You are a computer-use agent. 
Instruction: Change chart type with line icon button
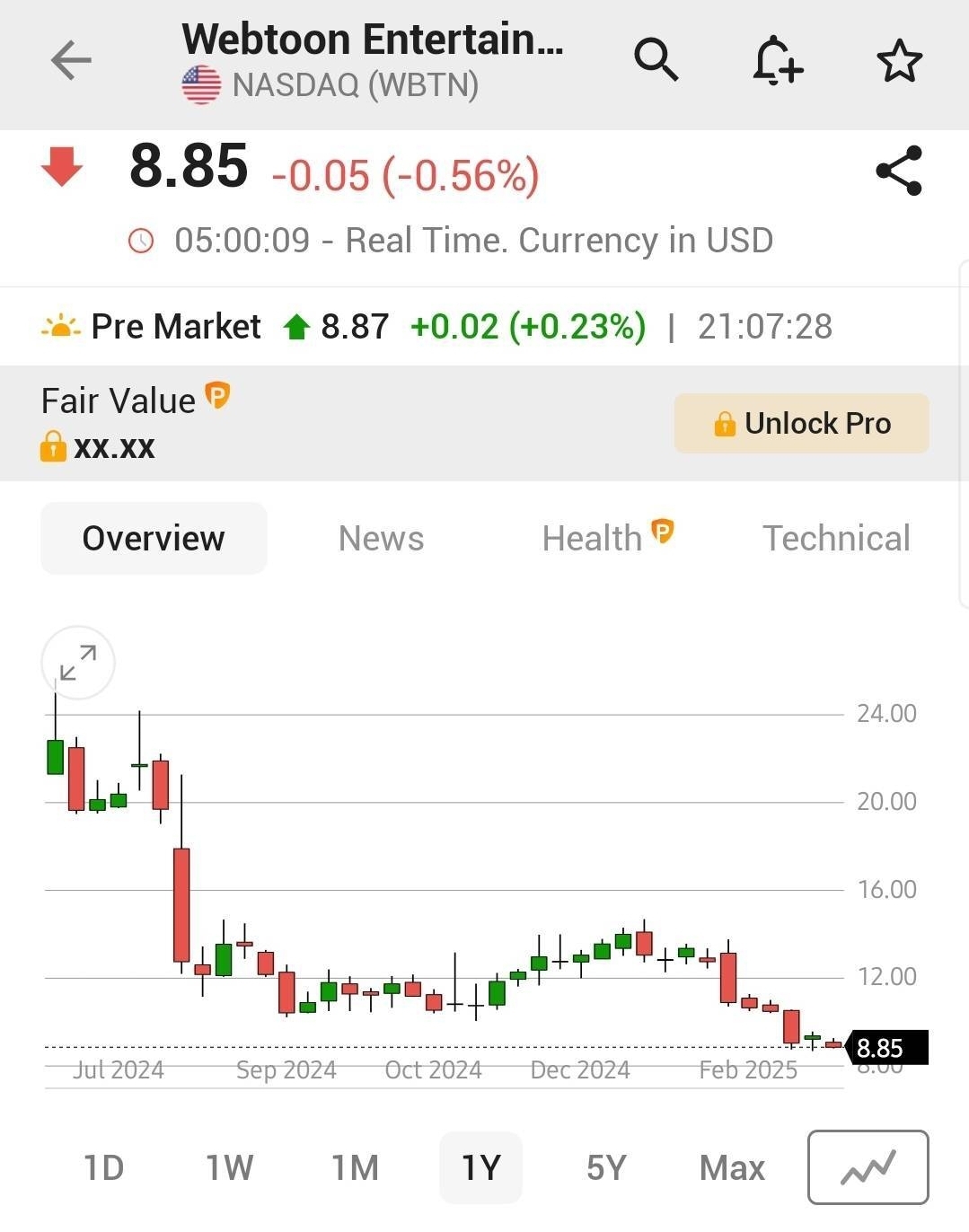pos(868,1167)
